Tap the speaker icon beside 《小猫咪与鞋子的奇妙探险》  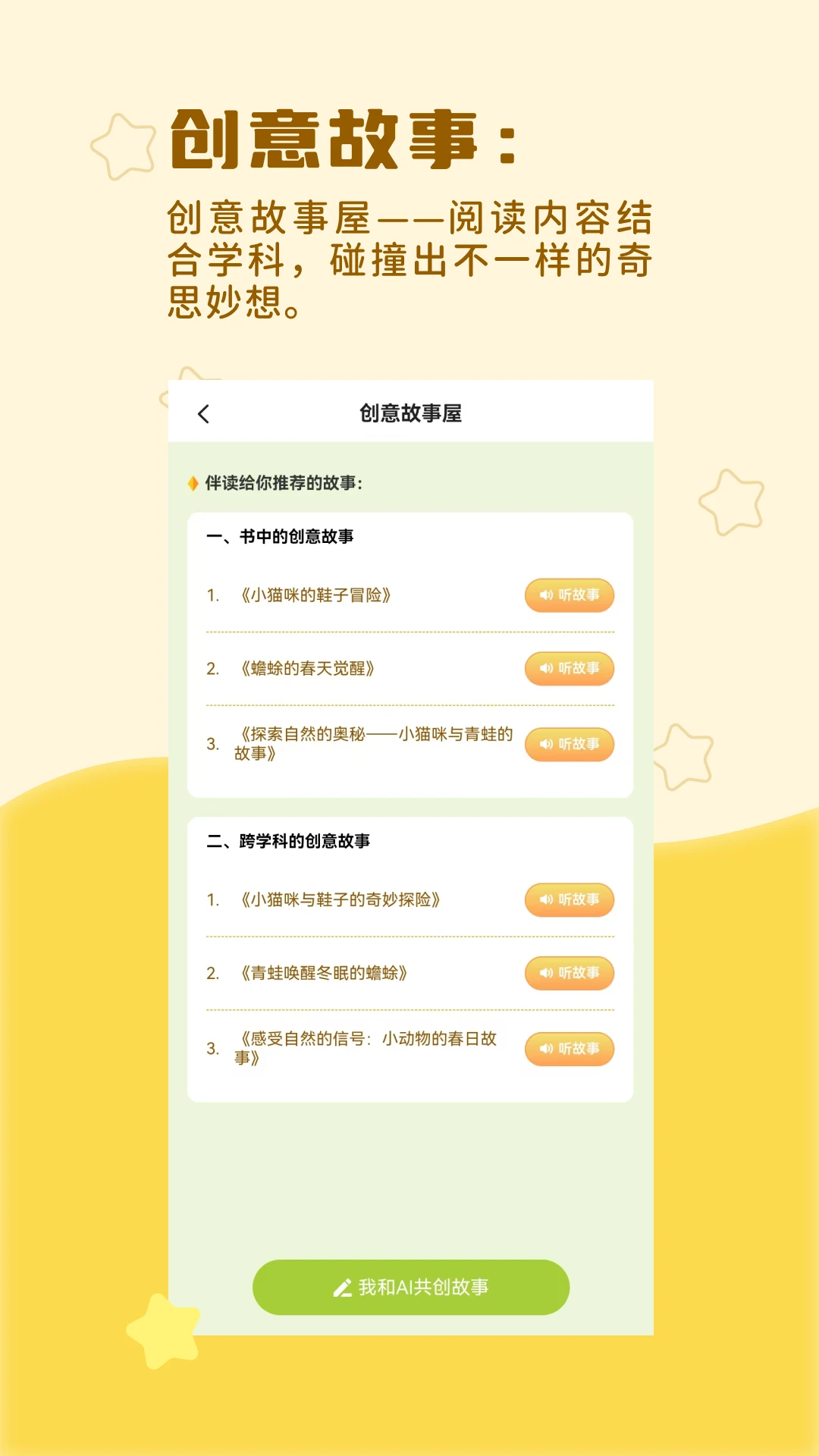coord(548,900)
